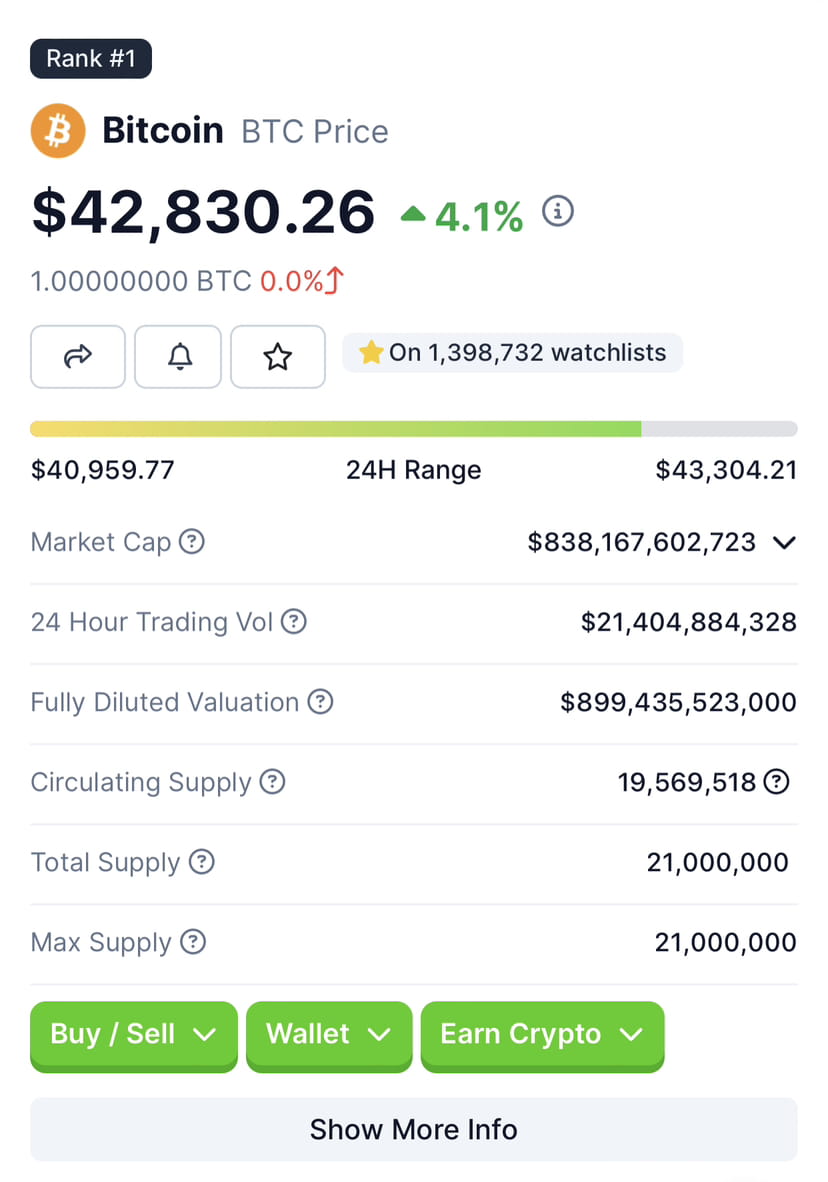The width and height of the screenshot is (828, 1182).
Task: Expand the Market Cap row details
Action: point(786,542)
